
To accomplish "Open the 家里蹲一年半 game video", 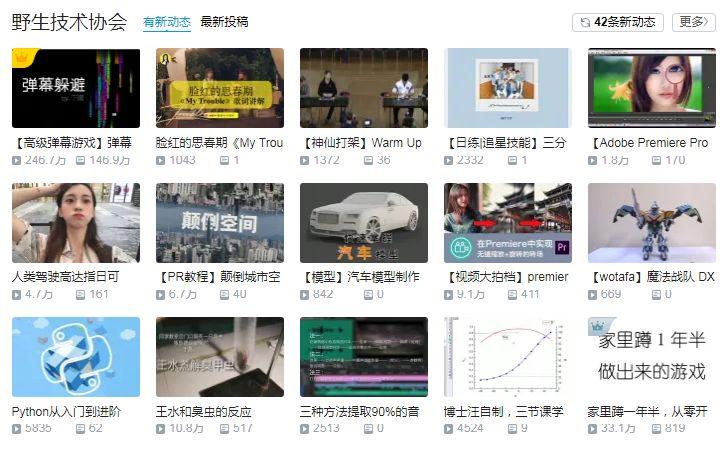I will coord(652,357).
